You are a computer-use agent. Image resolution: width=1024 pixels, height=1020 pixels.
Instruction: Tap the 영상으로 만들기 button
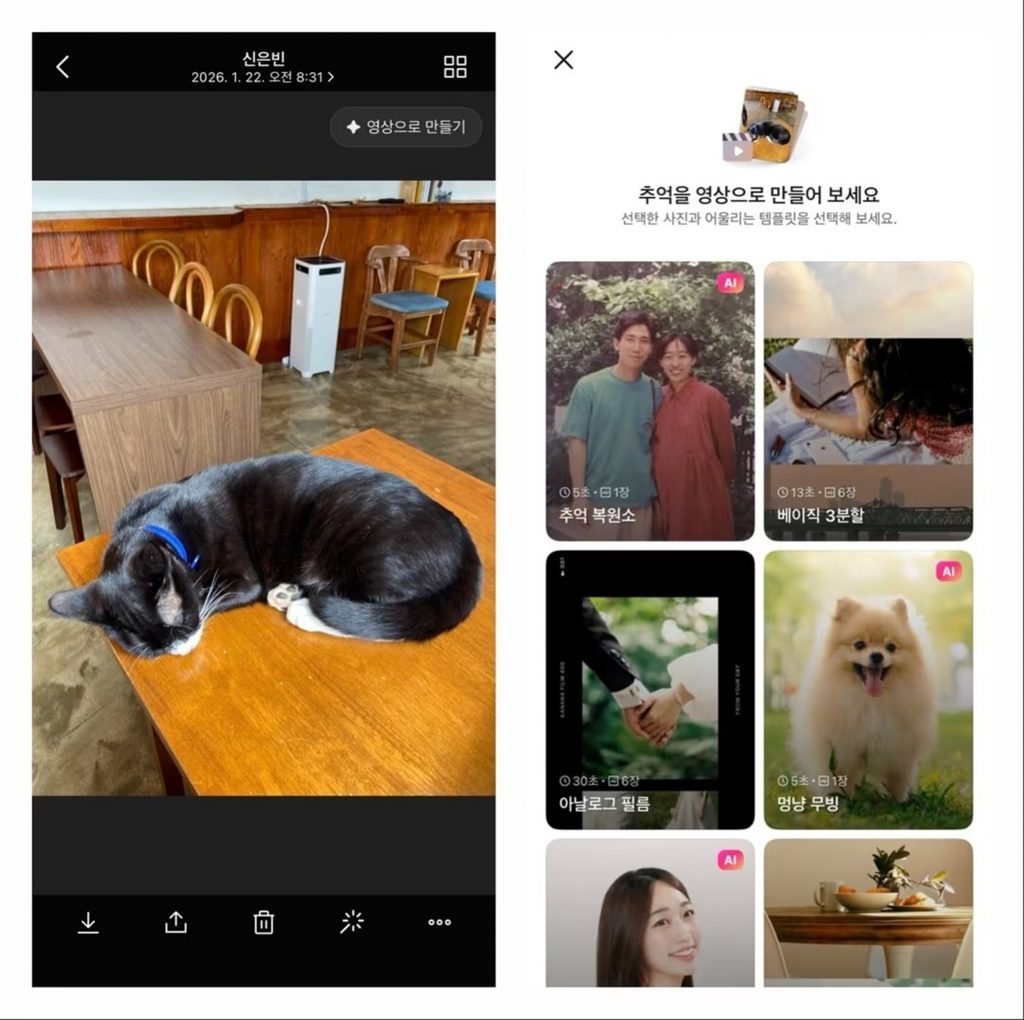pyautogui.click(x=406, y=127)
